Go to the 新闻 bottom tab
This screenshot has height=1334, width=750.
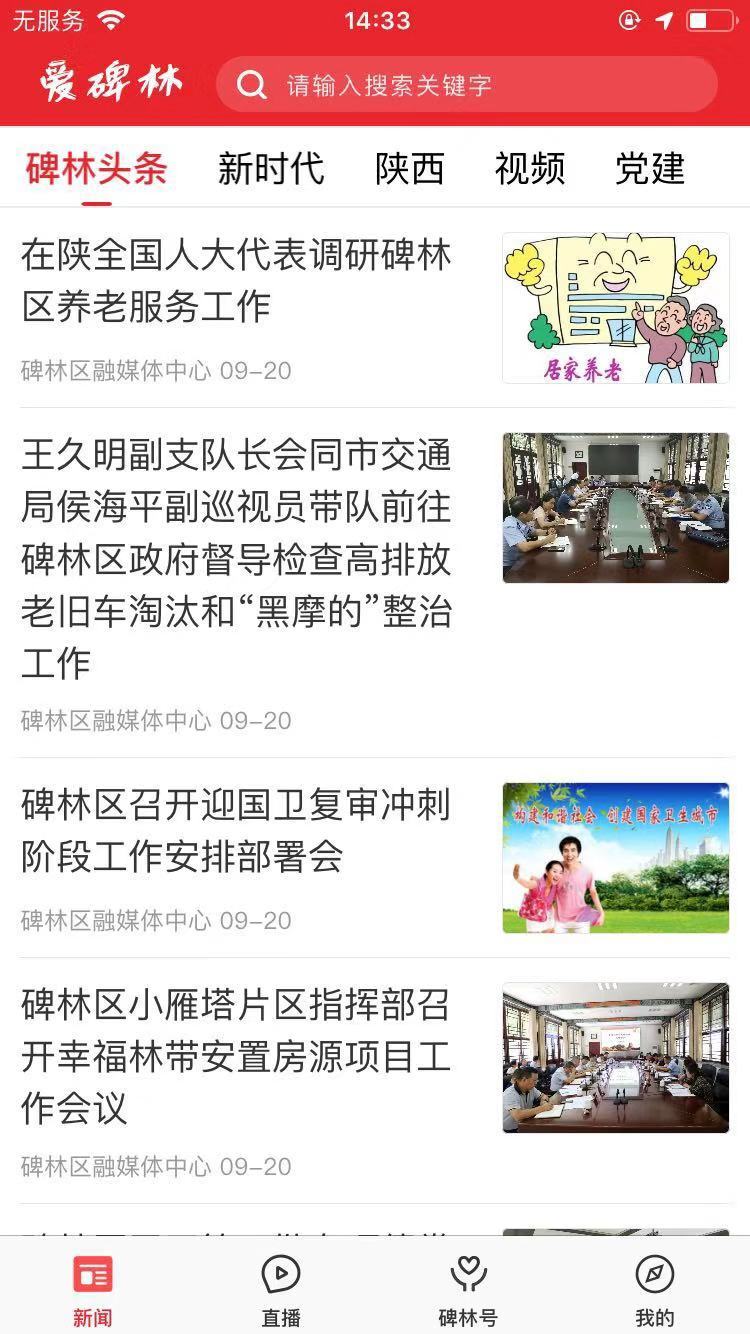click(93, 1289)
